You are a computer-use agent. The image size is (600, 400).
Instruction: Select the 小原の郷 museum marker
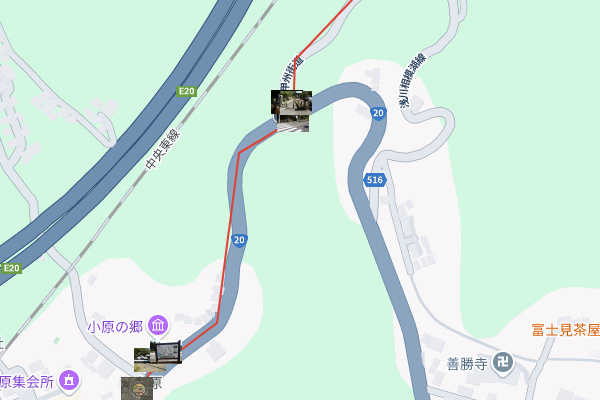(x=158, y=325)
